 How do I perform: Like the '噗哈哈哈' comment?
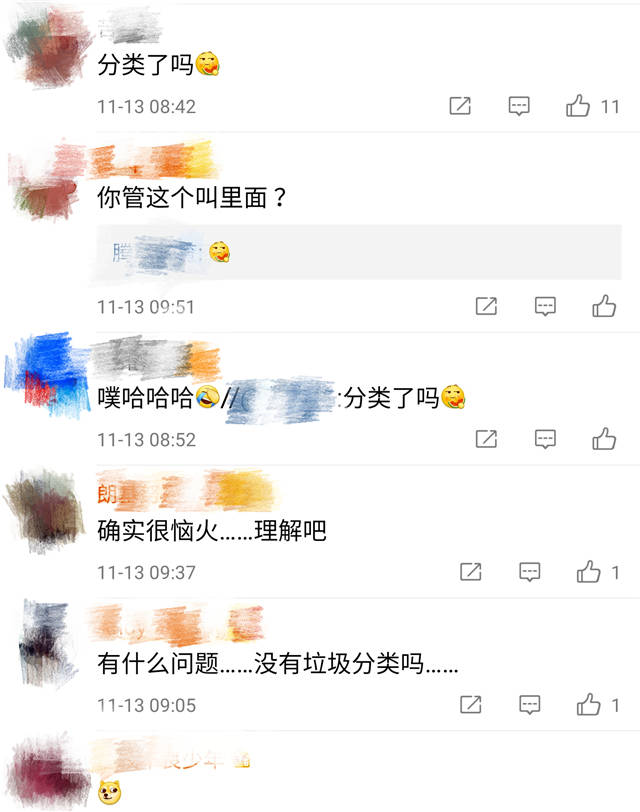click(604, 439)
